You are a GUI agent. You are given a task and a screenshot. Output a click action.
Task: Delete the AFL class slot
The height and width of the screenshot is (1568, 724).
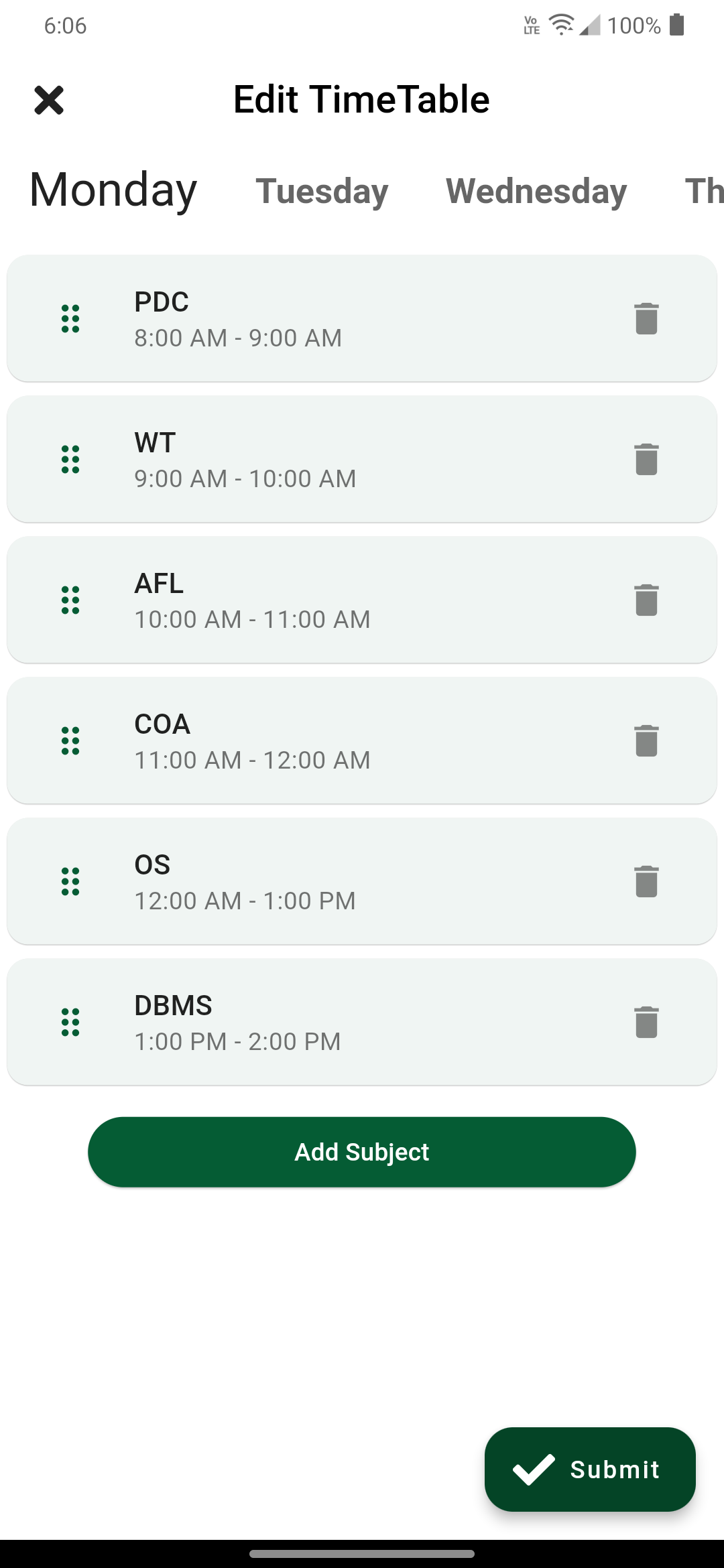[646, 600]
